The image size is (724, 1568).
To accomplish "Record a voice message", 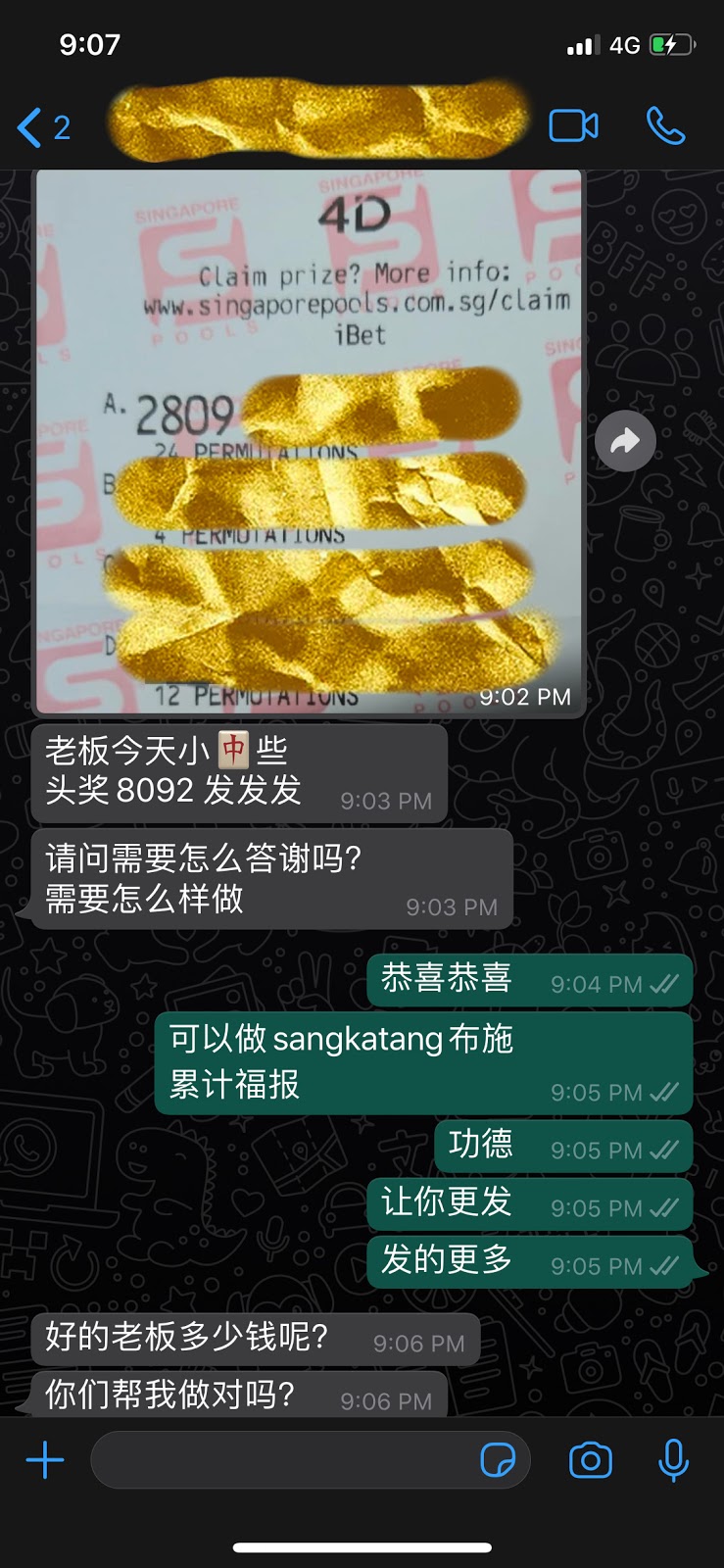I will tap(673, 1460).
